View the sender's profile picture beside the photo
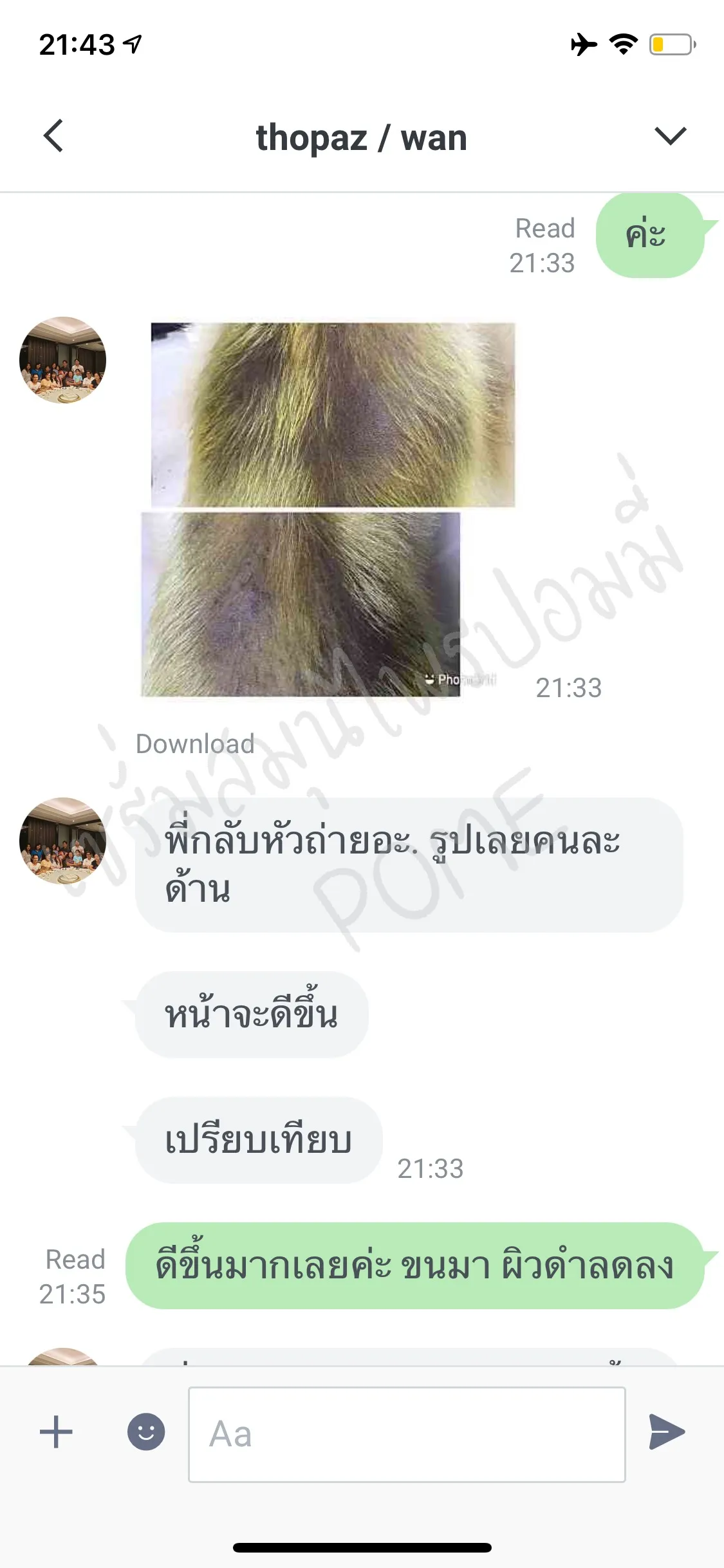Viewport: 724px width, 1568px height. click(x=62, y=360)
